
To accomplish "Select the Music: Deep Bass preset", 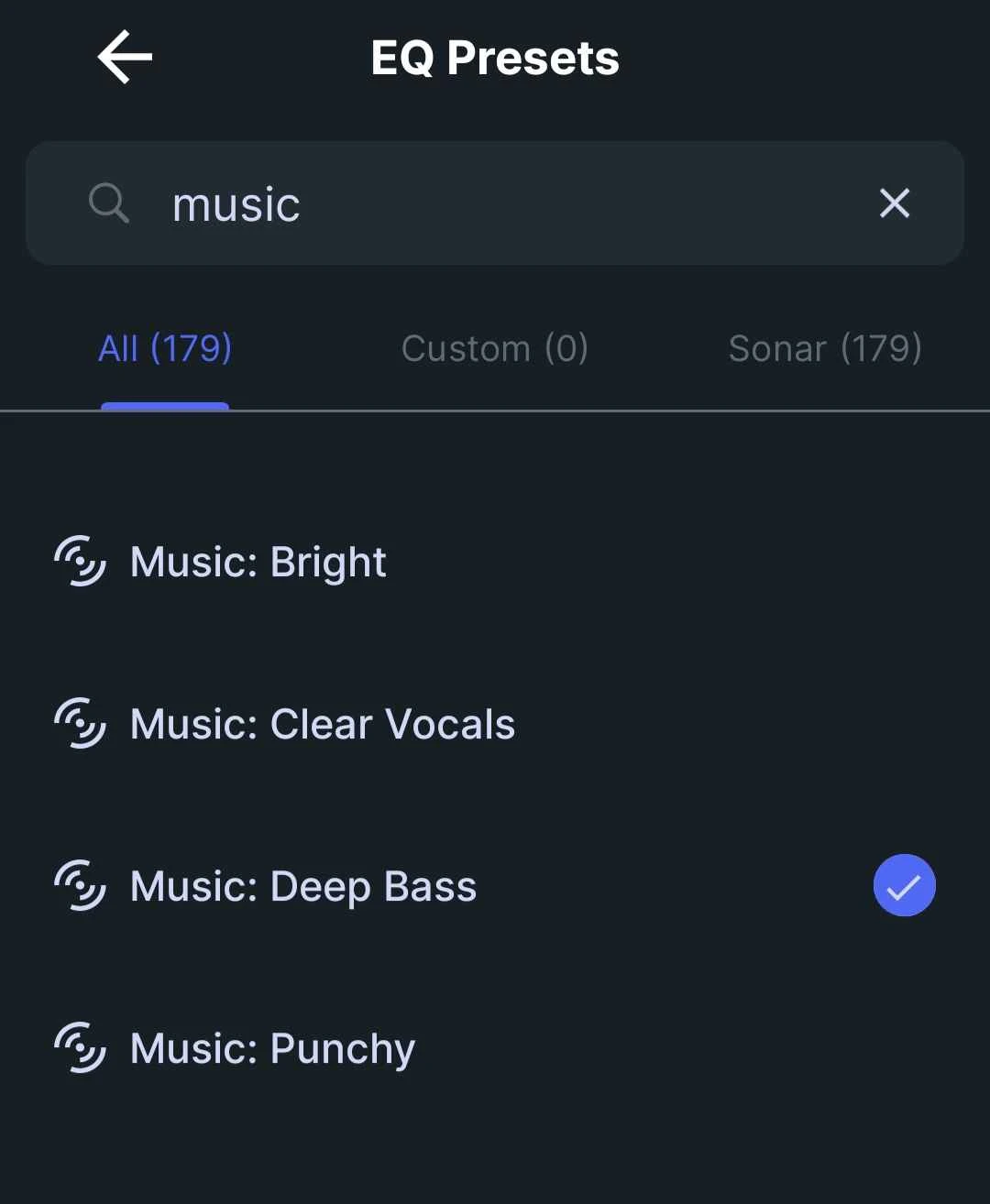I will (303, 886).
